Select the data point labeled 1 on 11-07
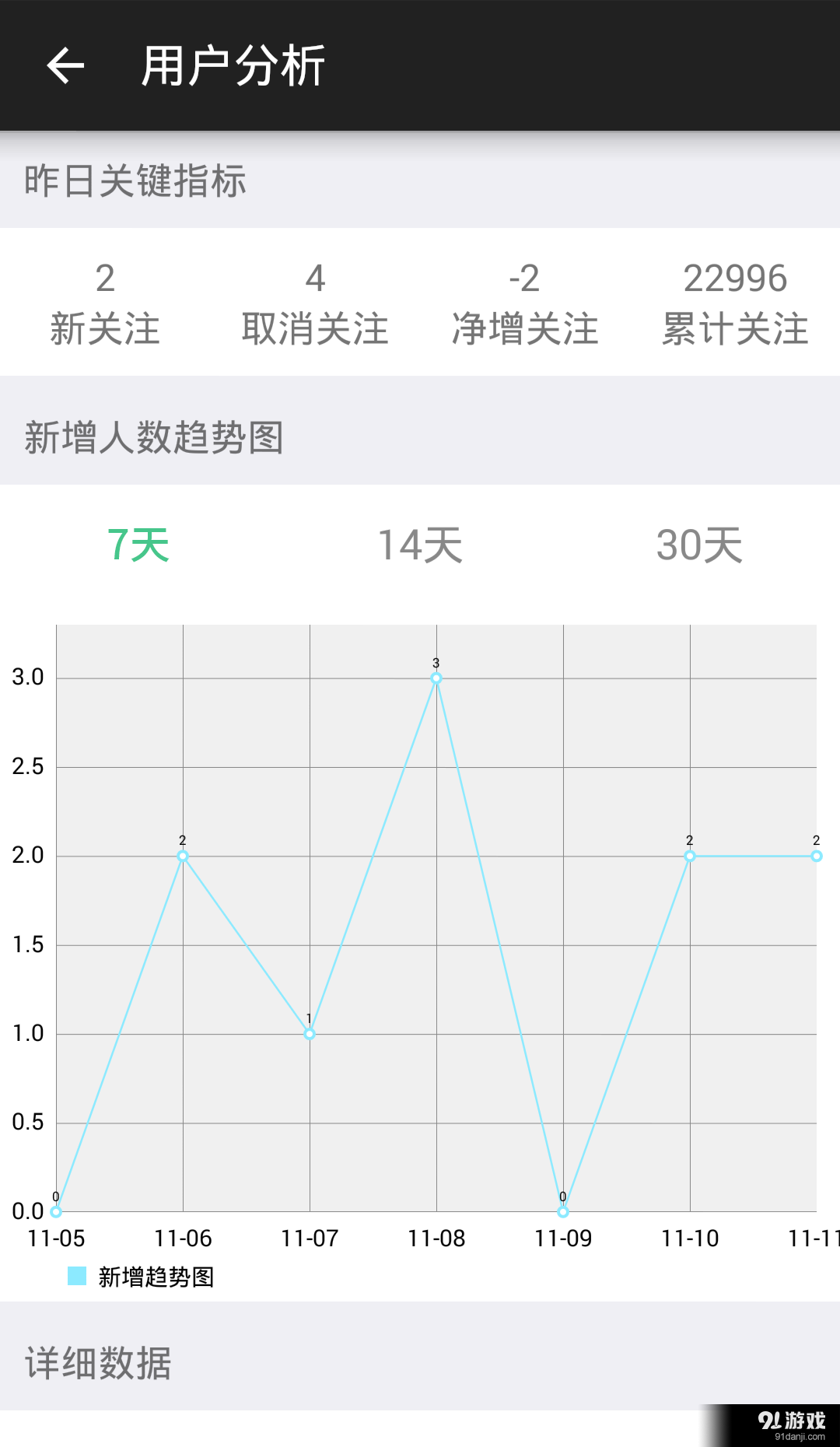 tap(309, 1033)
